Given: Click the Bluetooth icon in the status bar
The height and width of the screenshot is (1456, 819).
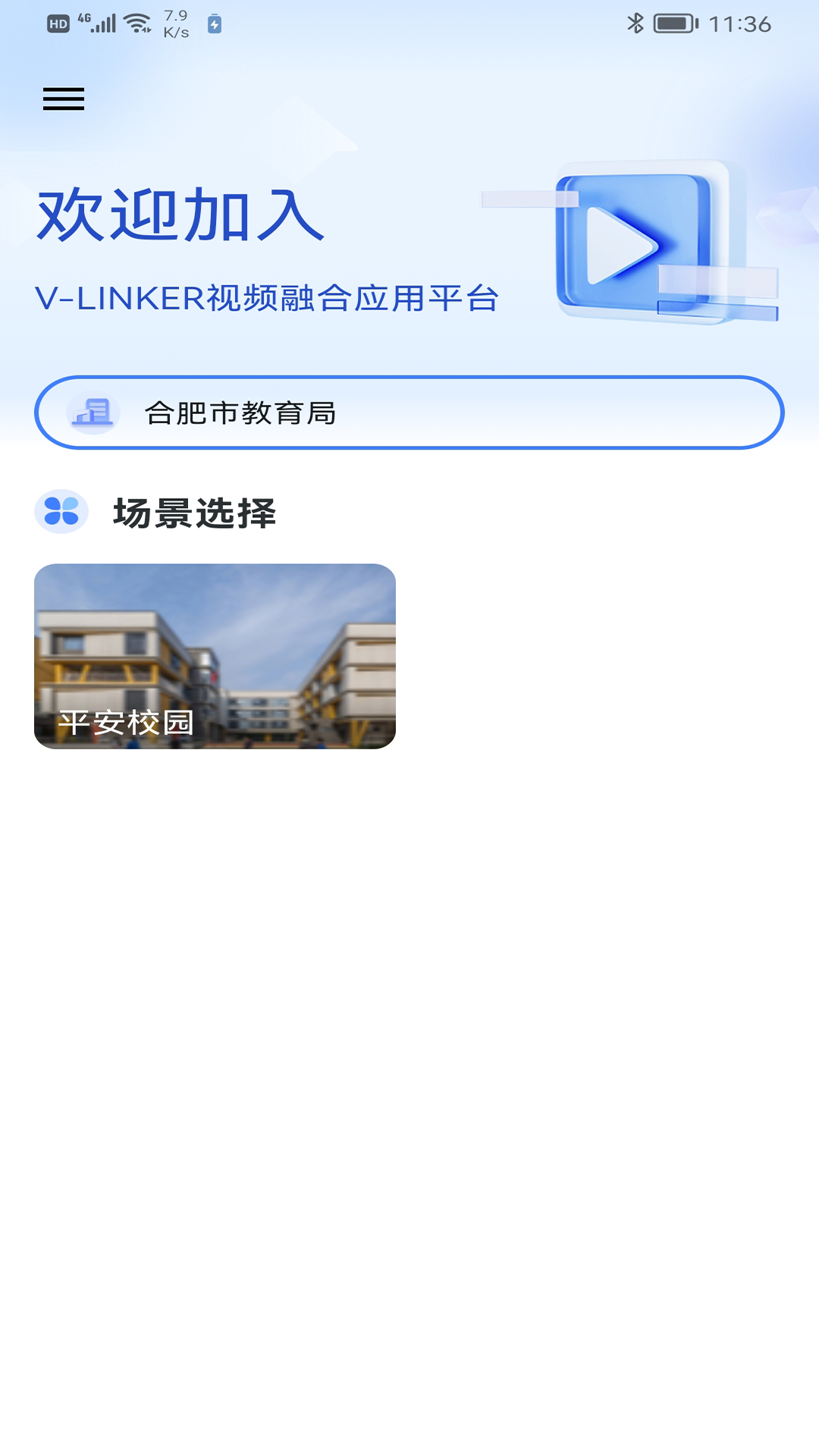Looking at the screenshot, I should [x=635, y=24].
